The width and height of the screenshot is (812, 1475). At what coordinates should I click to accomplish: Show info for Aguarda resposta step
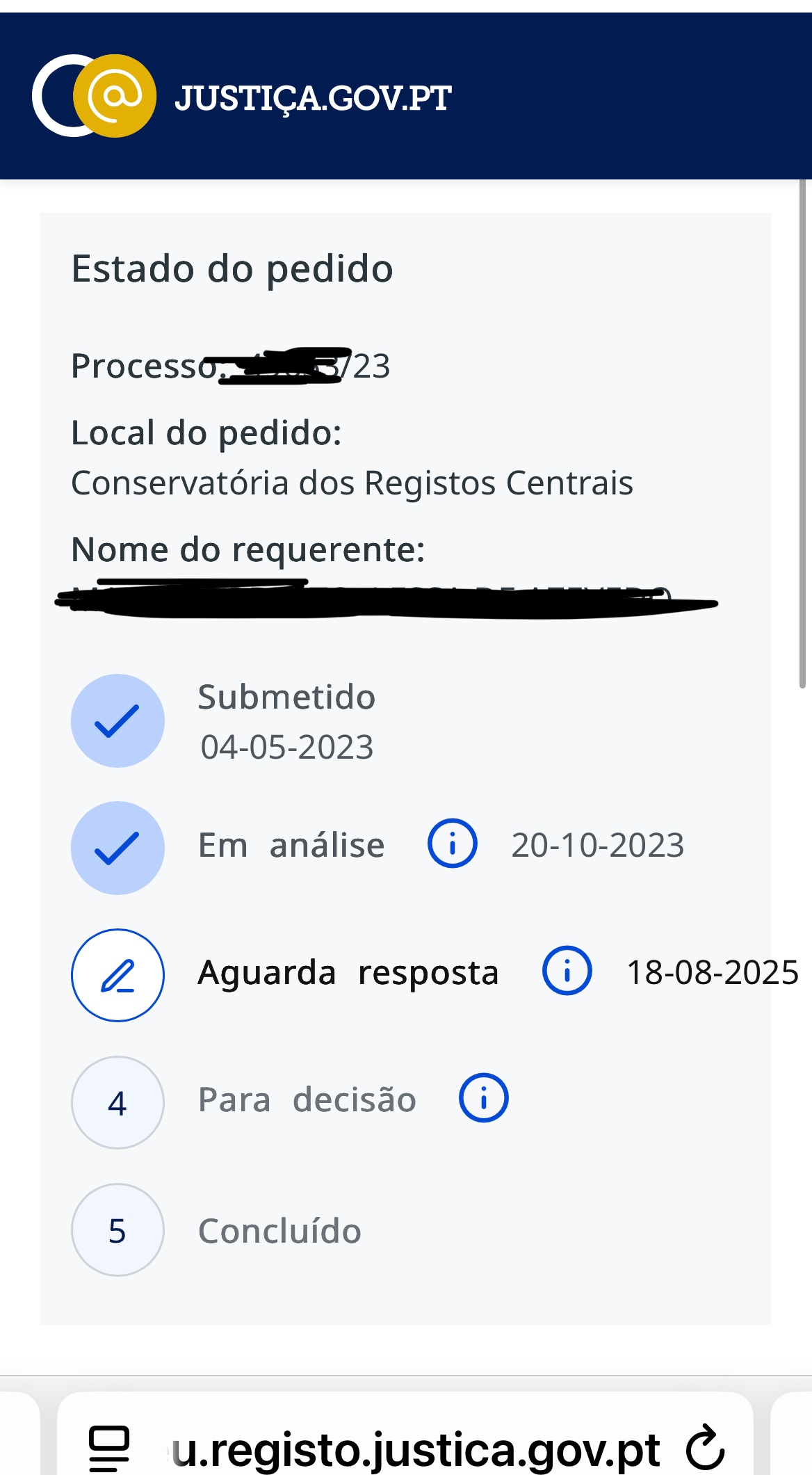567,971
